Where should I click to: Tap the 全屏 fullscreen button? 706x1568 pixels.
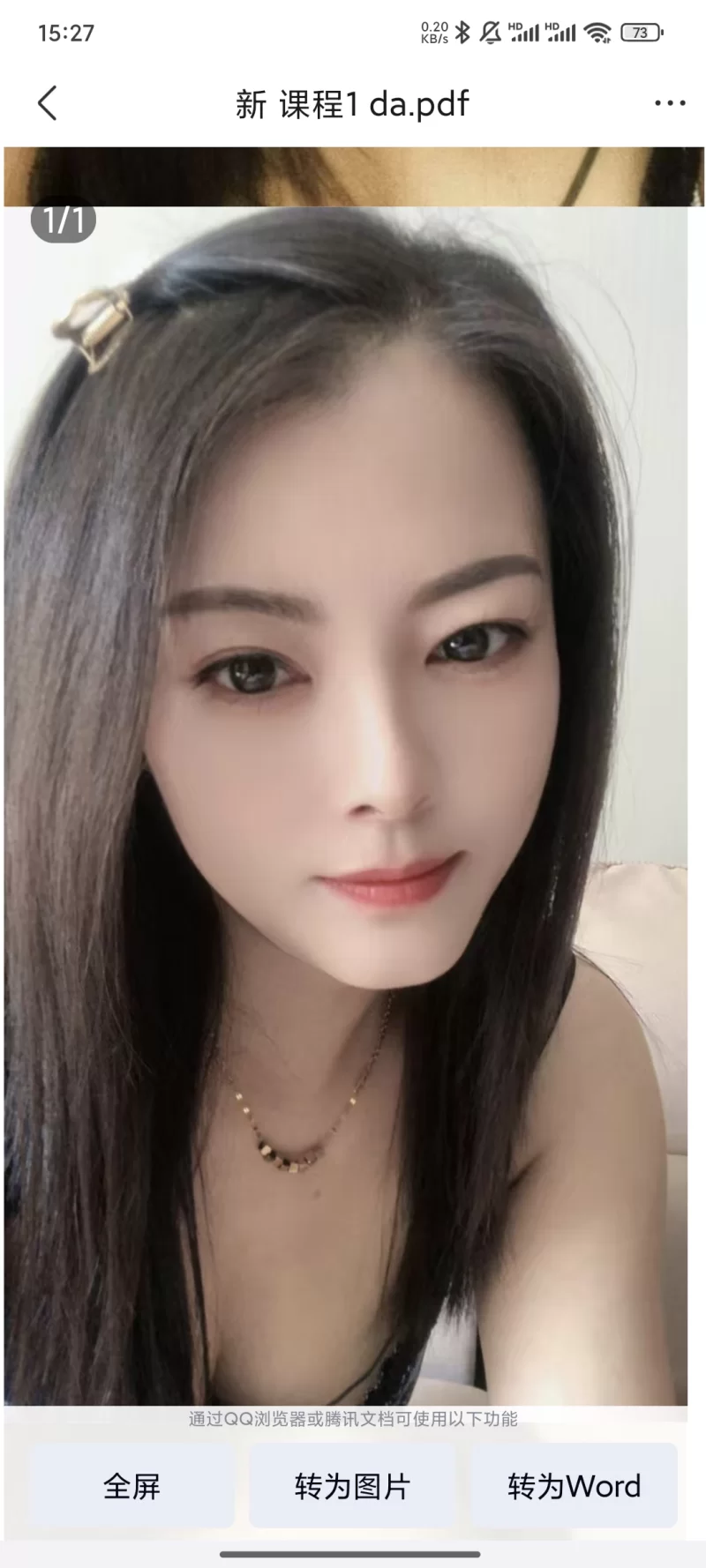pos(131,1486)
